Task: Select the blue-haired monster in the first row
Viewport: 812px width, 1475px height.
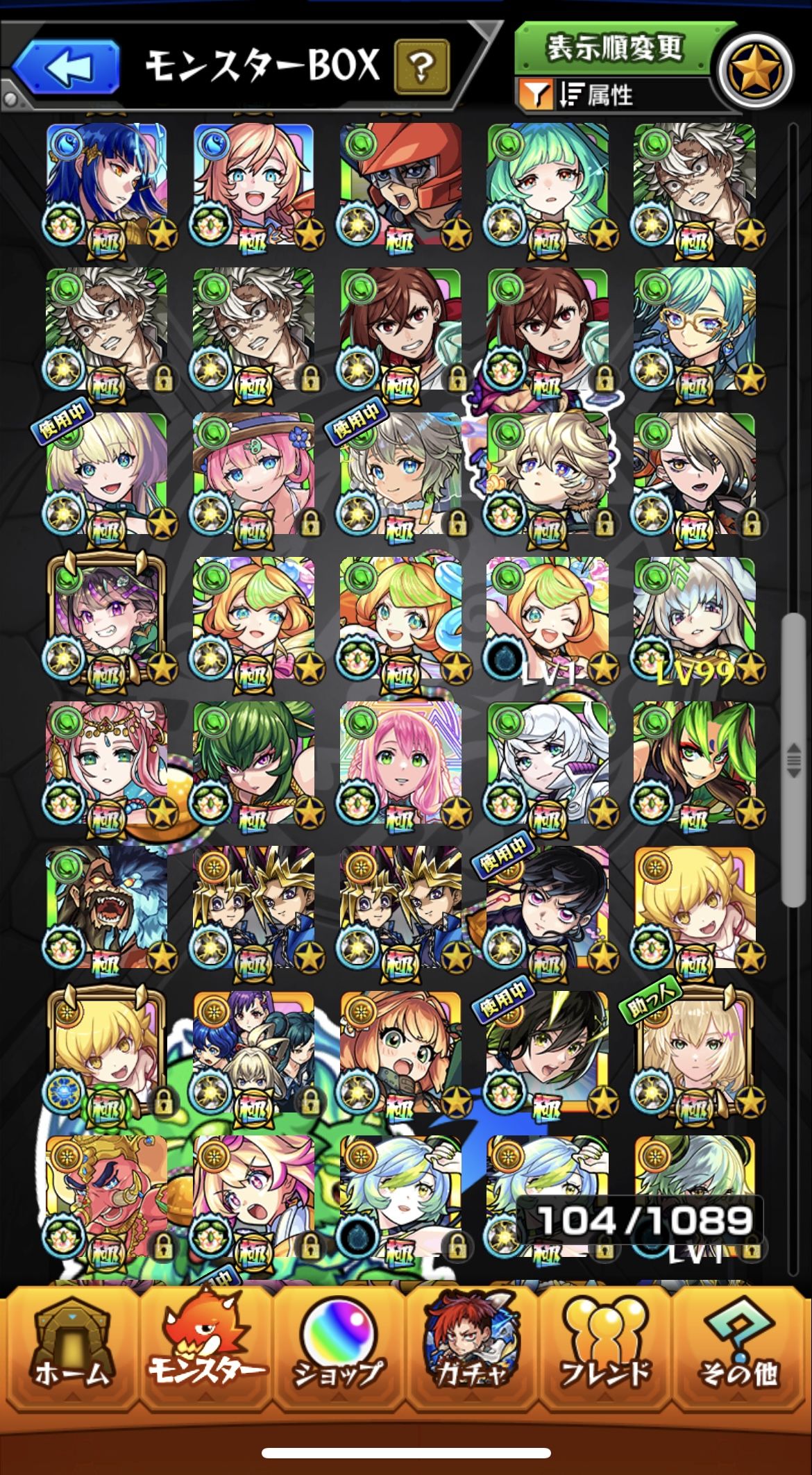Action: click(x=106, y=184)
